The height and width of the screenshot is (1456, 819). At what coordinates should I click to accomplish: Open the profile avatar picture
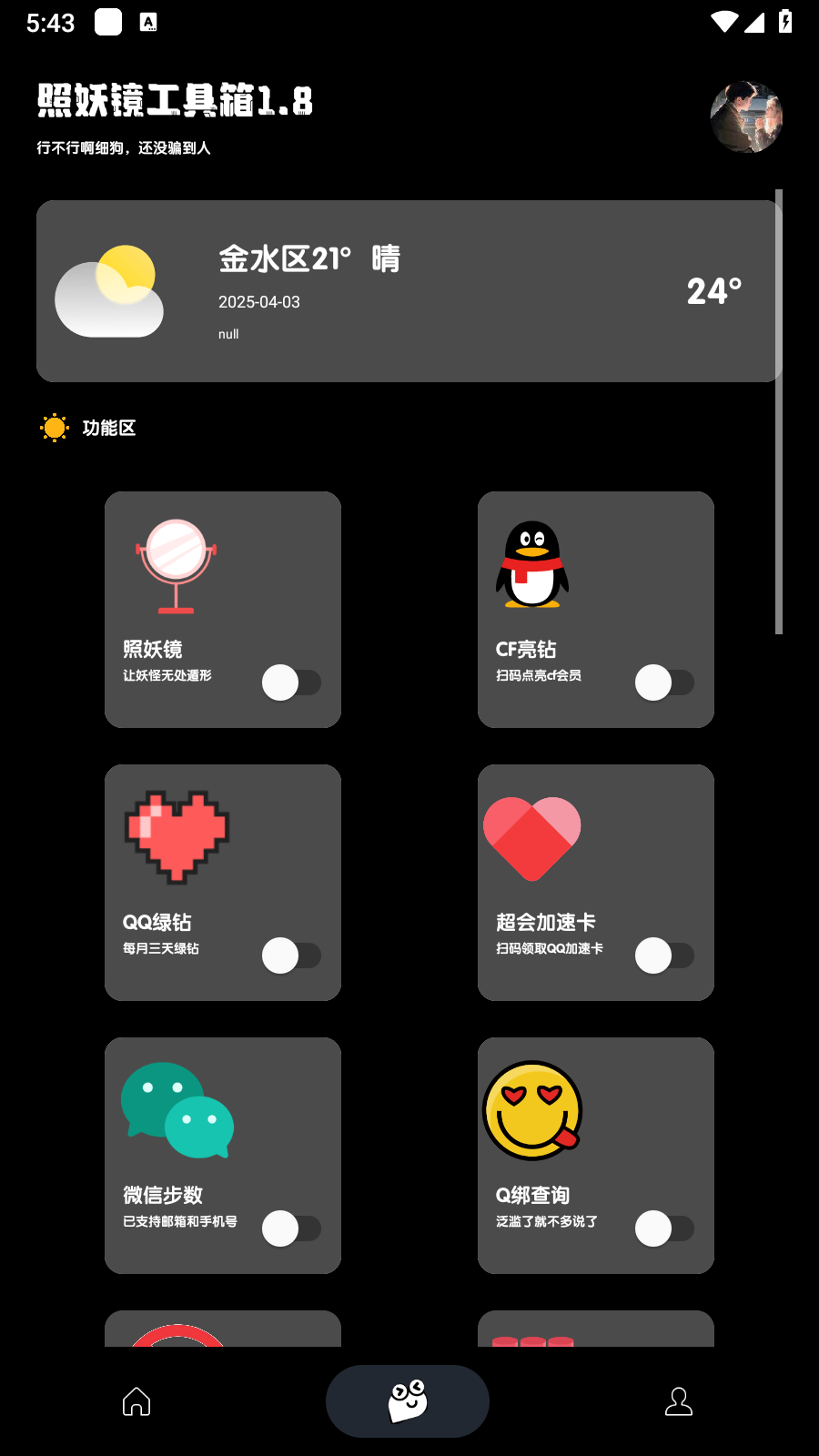[x=746, y=117]
